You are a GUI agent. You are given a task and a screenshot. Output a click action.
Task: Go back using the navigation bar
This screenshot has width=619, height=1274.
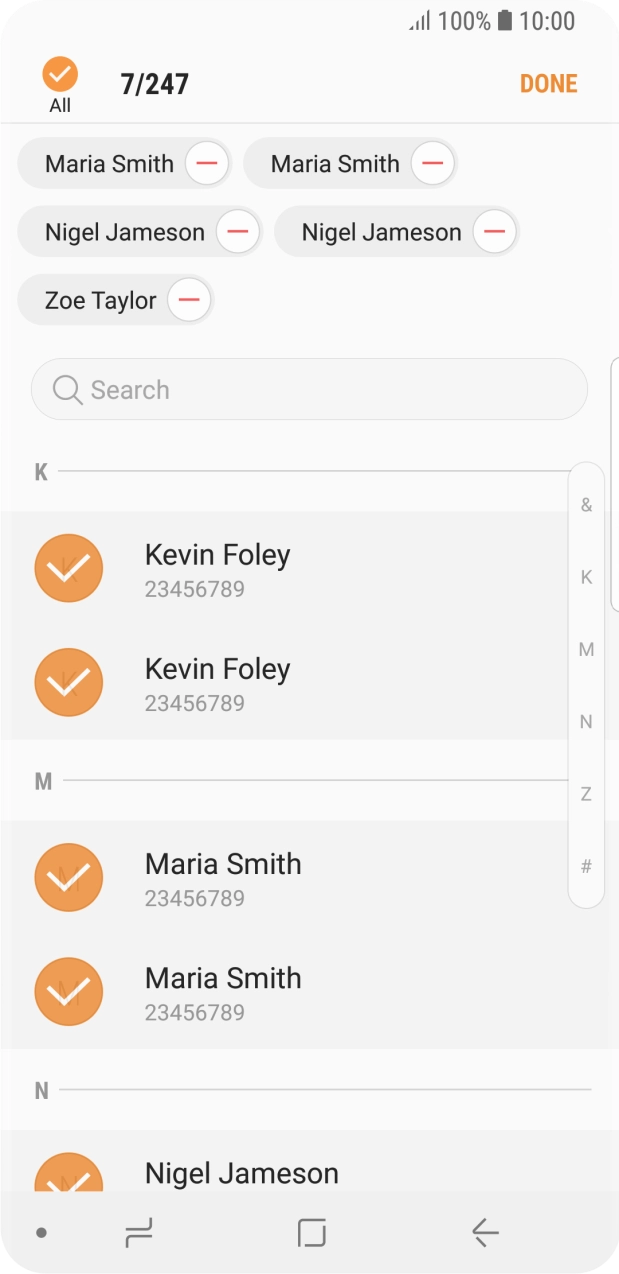[485, 1233]
